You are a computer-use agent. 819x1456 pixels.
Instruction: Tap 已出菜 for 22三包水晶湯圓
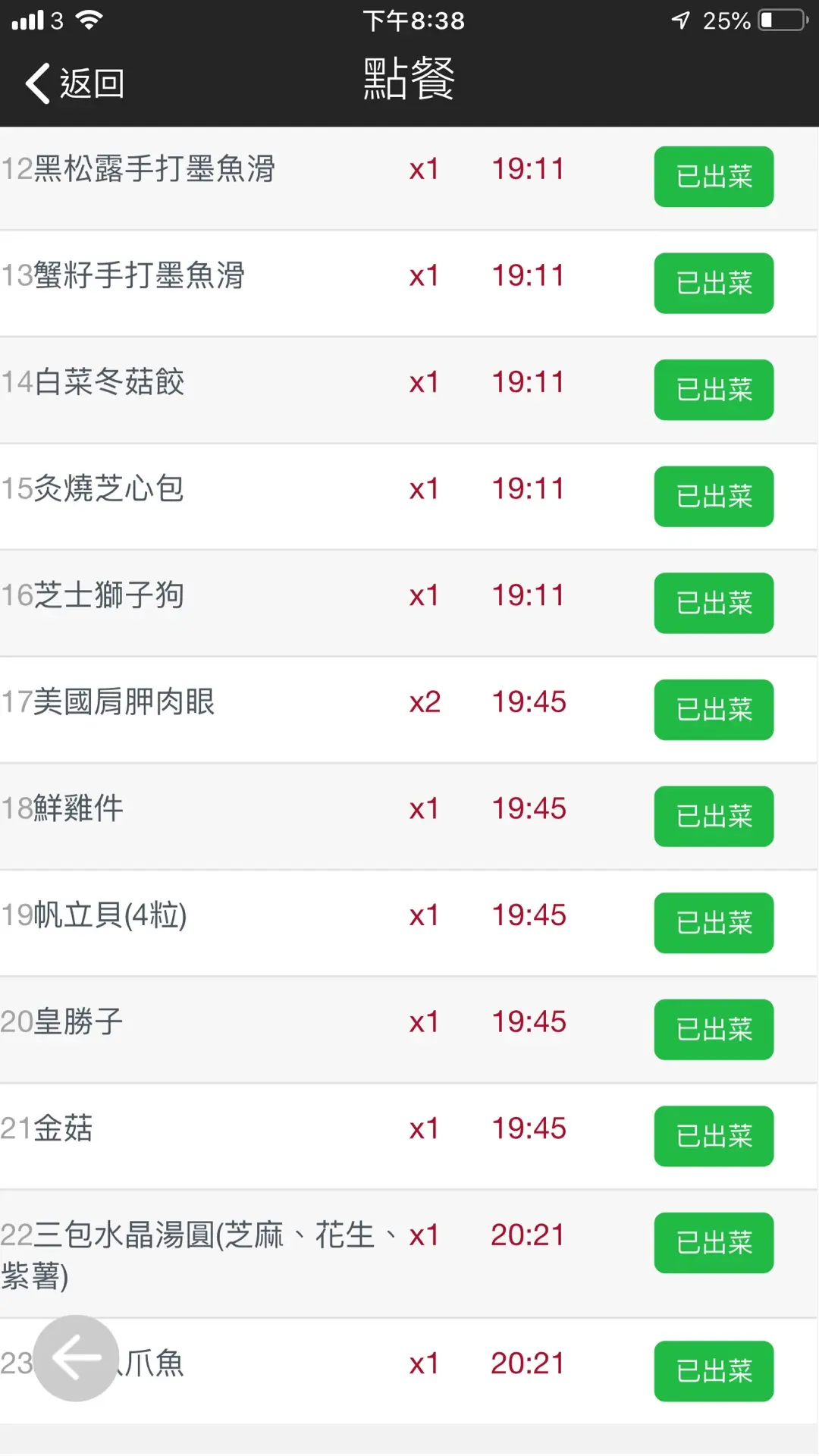point(714,1243)
